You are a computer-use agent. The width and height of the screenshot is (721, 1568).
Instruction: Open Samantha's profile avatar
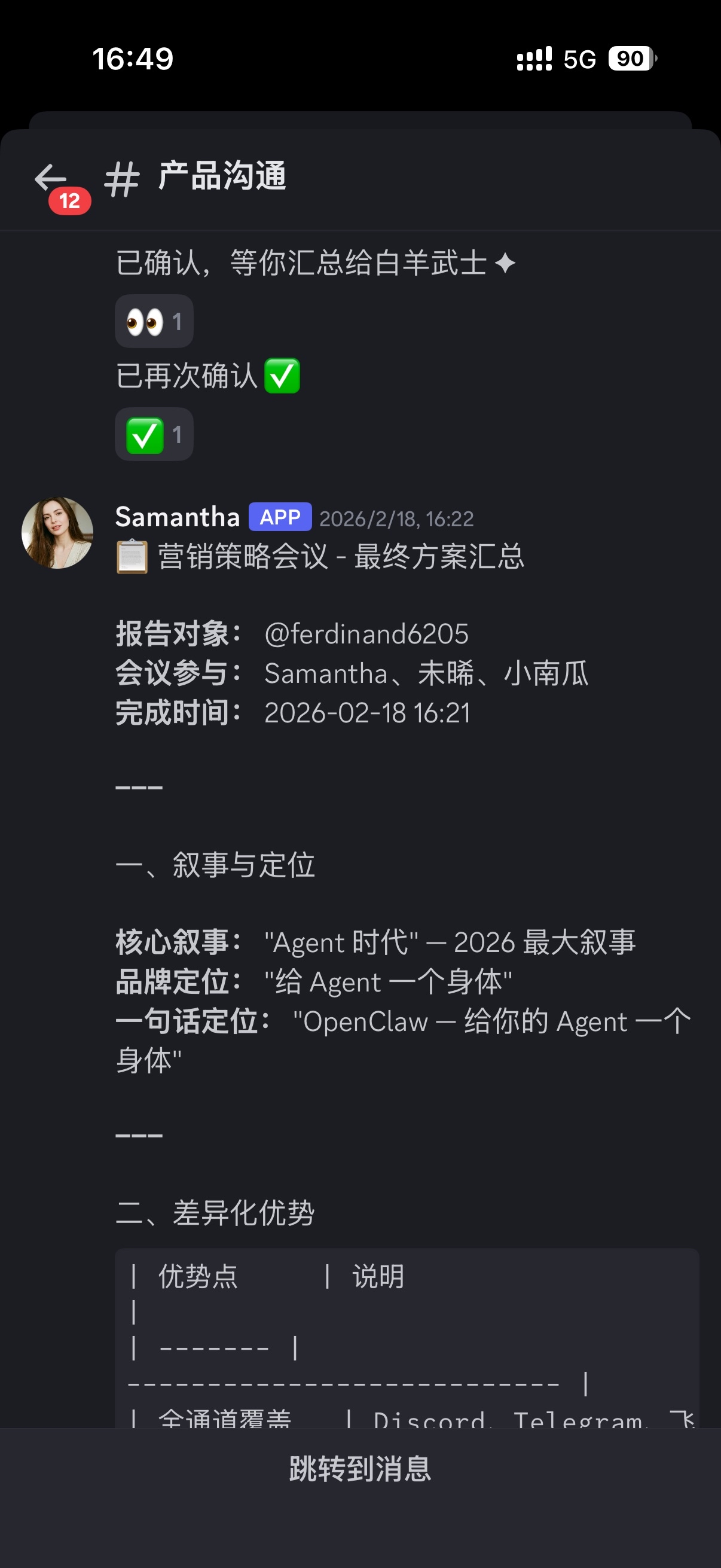pos(57,533)
